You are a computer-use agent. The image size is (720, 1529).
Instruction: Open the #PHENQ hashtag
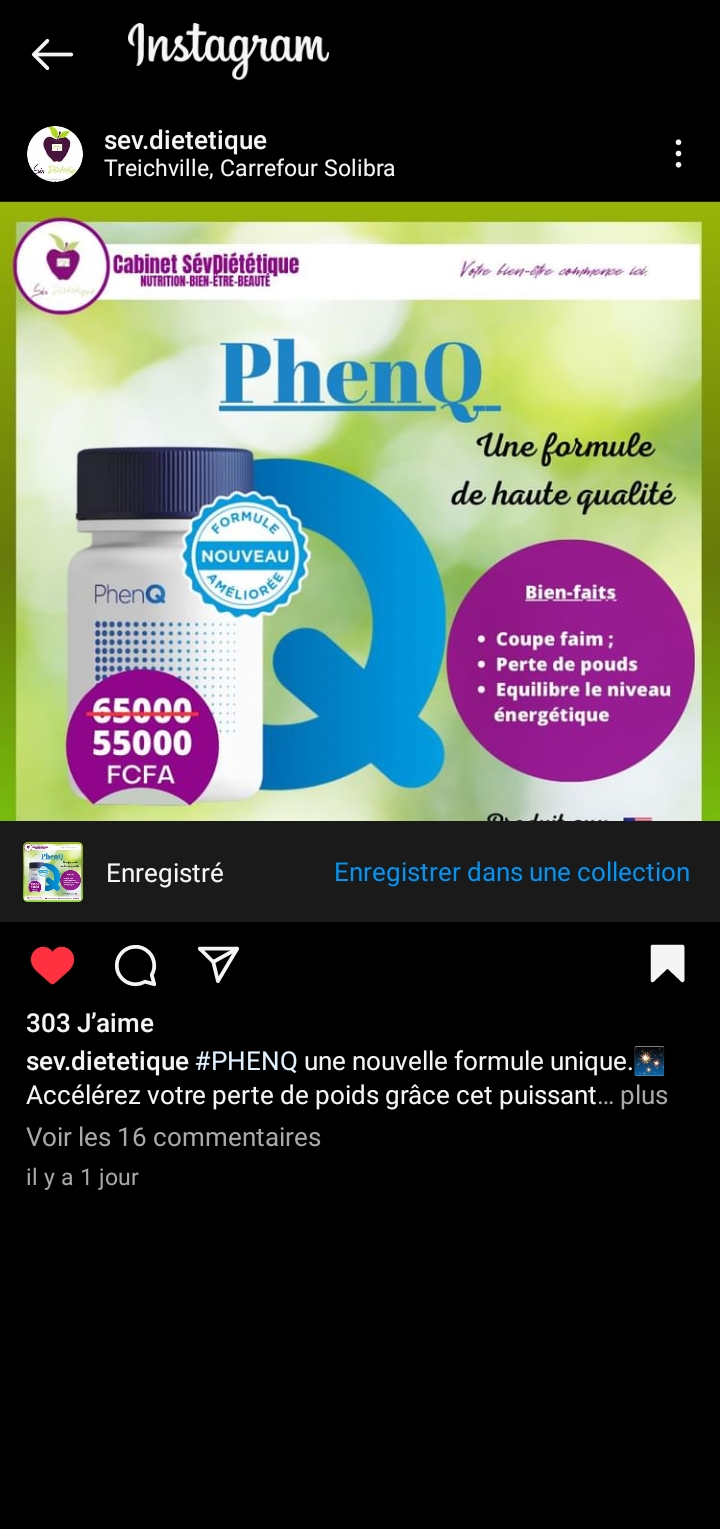click(x=246, y=1061)
